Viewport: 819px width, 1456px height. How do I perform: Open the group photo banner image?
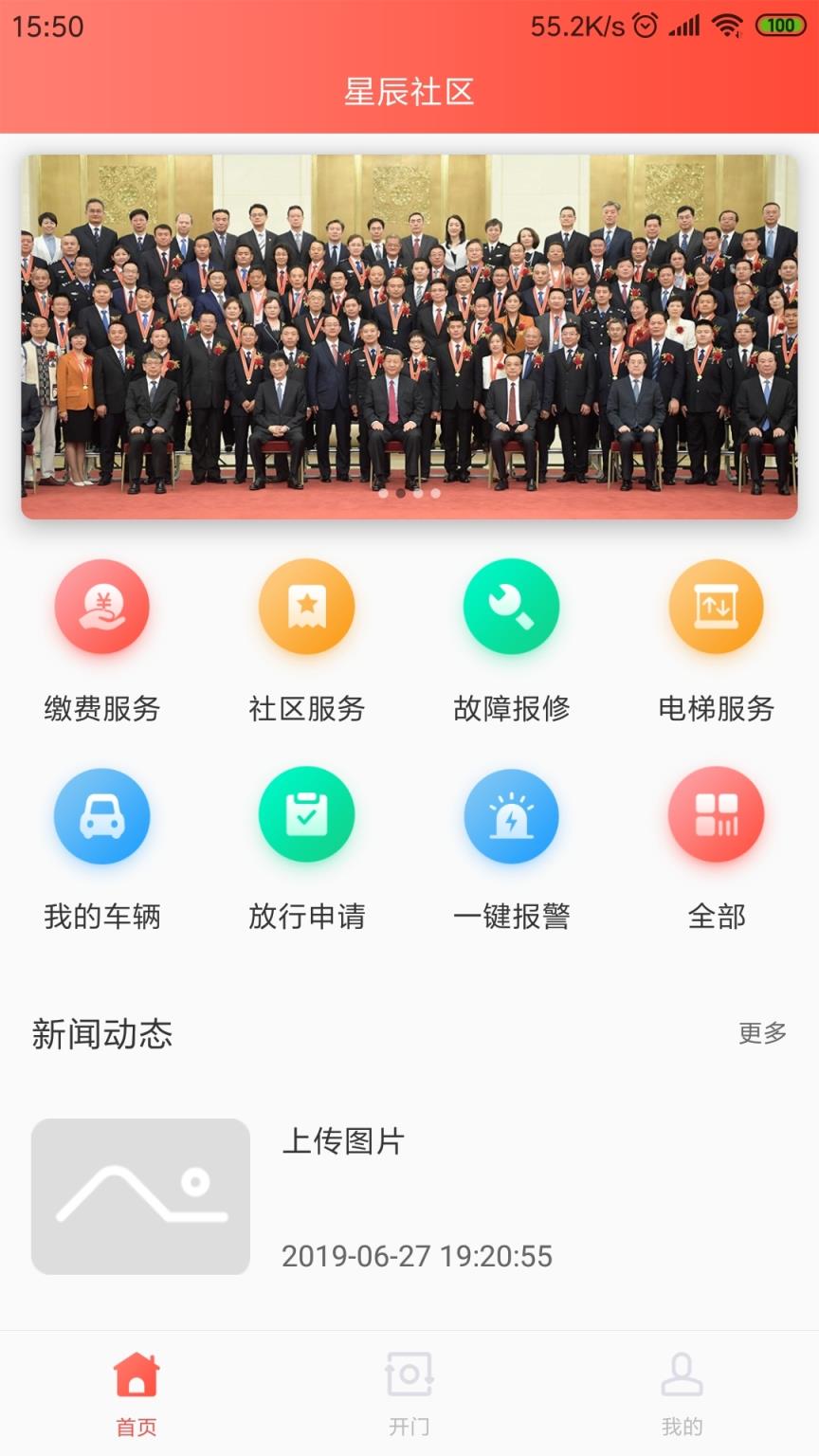click(409, 332)
